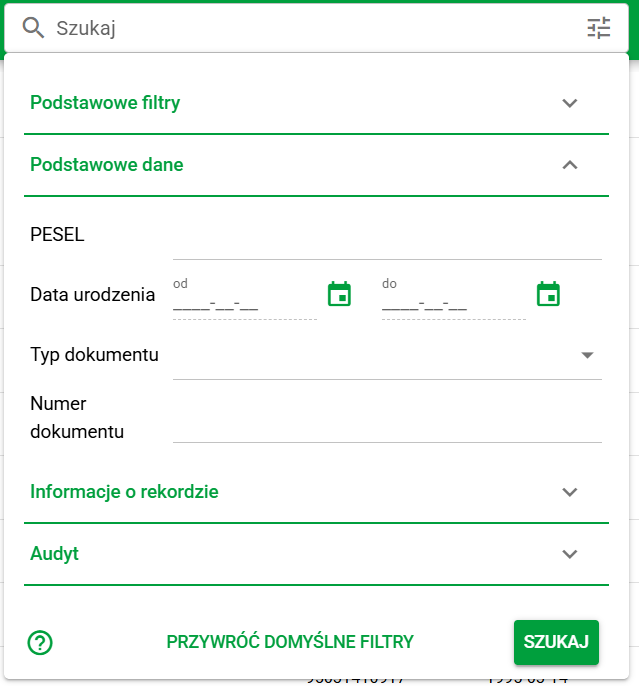This screenshot has width=639, height=686.
Task: Tap the Data urodzenia 'do' date field
Action: 453,305
